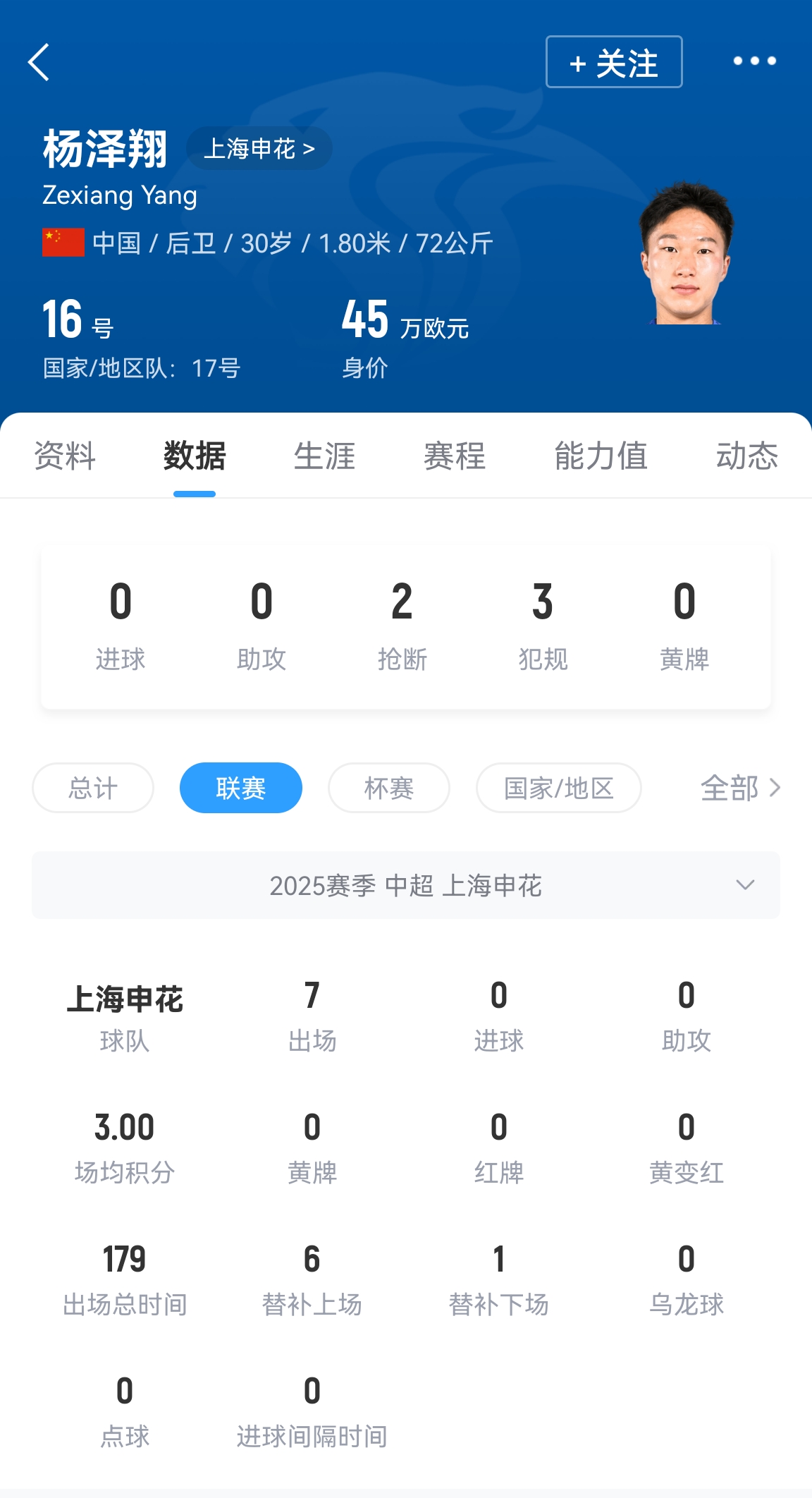Expand the 2025赛季 中超 上海申花 season dropdown

pos(405,885)
